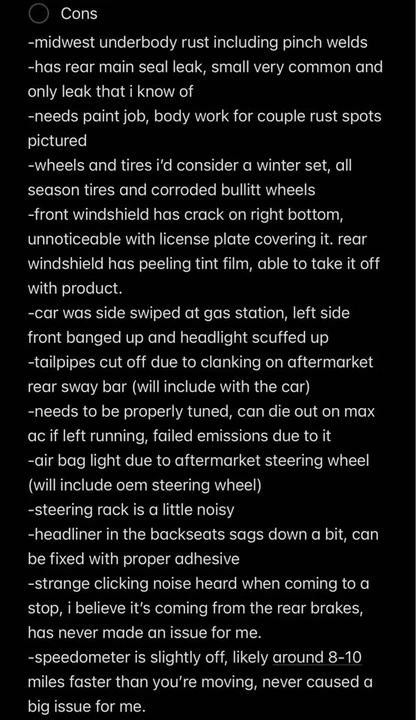The height and width of the screenshot is (720, 416).
Task: Open the underlined "around 8-10" text
Action: point(317,658)
